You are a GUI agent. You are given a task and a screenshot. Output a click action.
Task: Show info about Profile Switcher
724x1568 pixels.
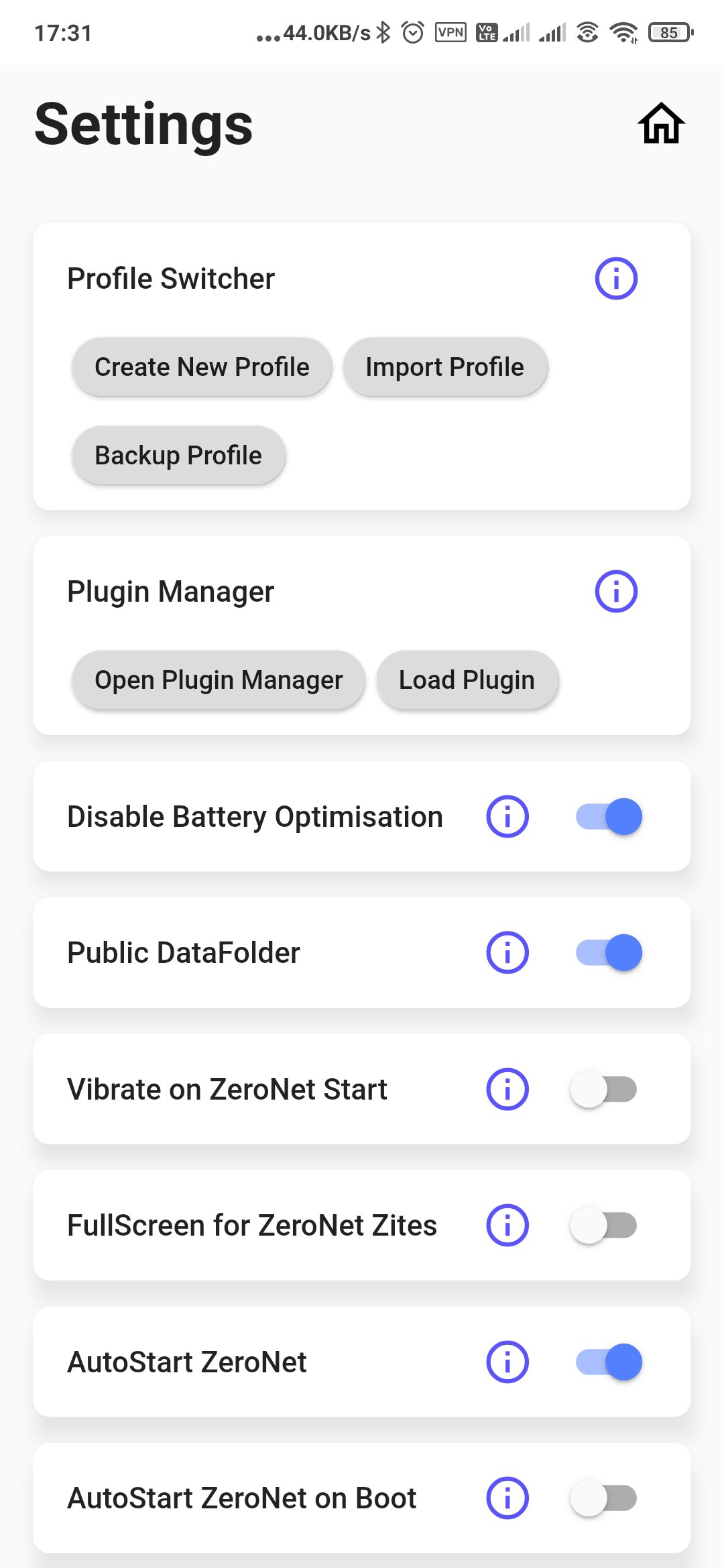[615, 278]
